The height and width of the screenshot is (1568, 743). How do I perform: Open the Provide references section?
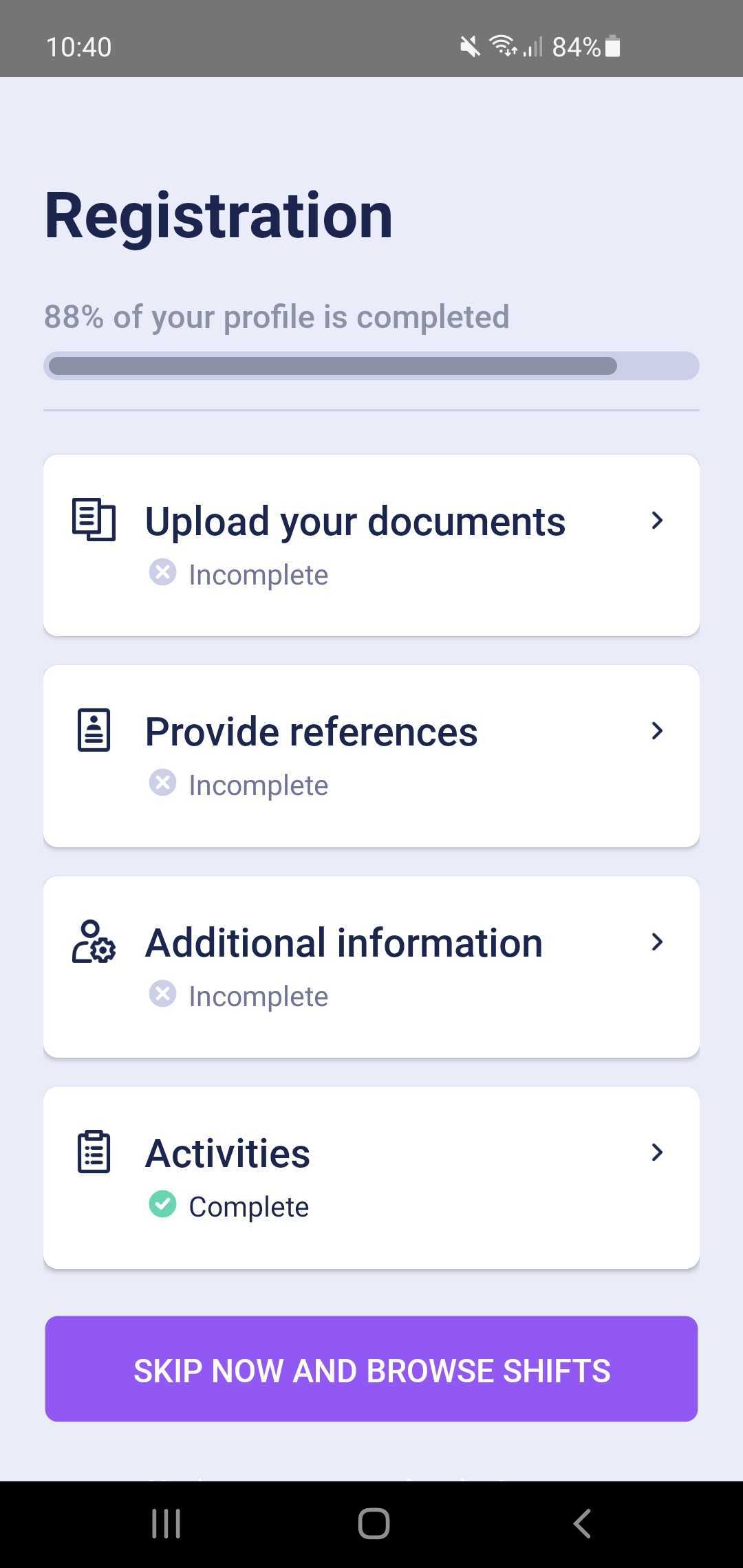point(371,756)
